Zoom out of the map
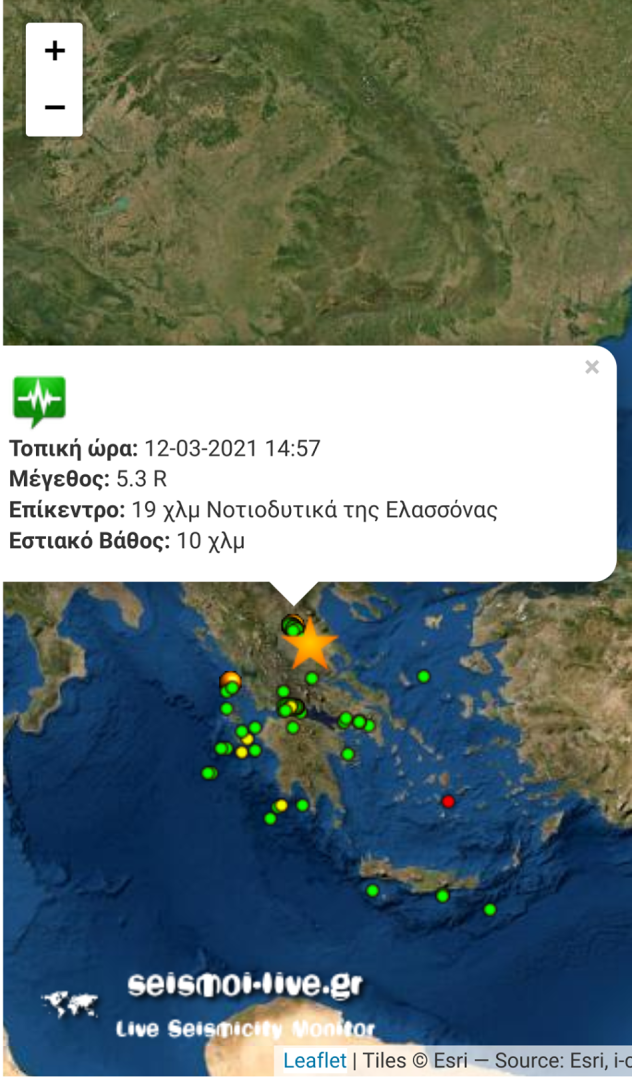632x1080 pixels. (x=54, y=107)
